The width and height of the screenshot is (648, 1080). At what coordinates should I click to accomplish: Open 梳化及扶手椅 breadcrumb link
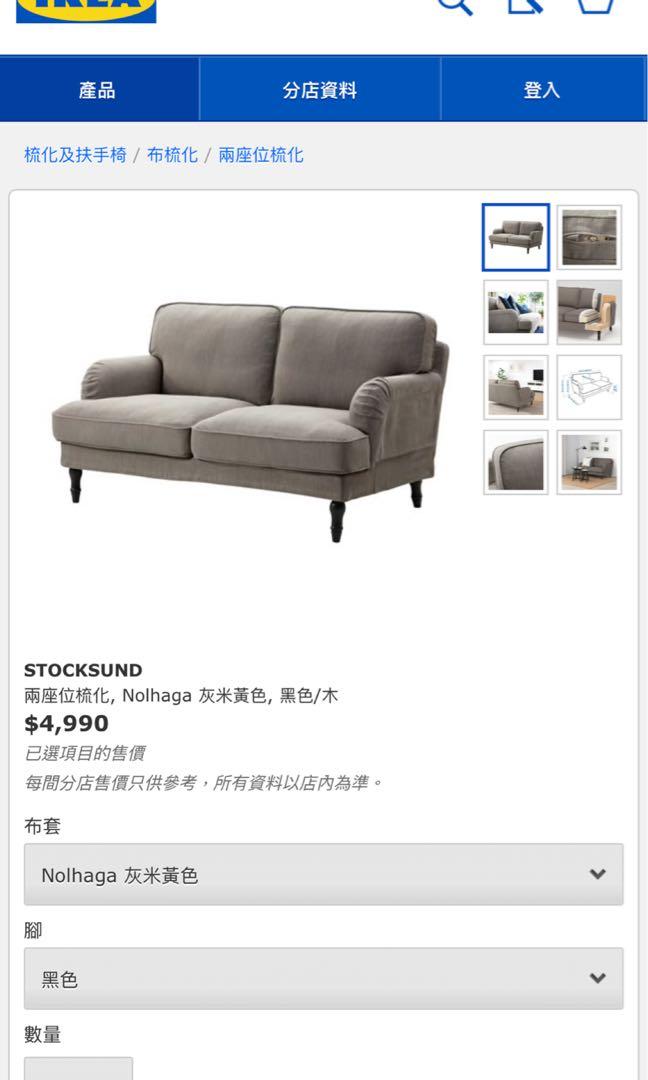click(x=75, y=155)
